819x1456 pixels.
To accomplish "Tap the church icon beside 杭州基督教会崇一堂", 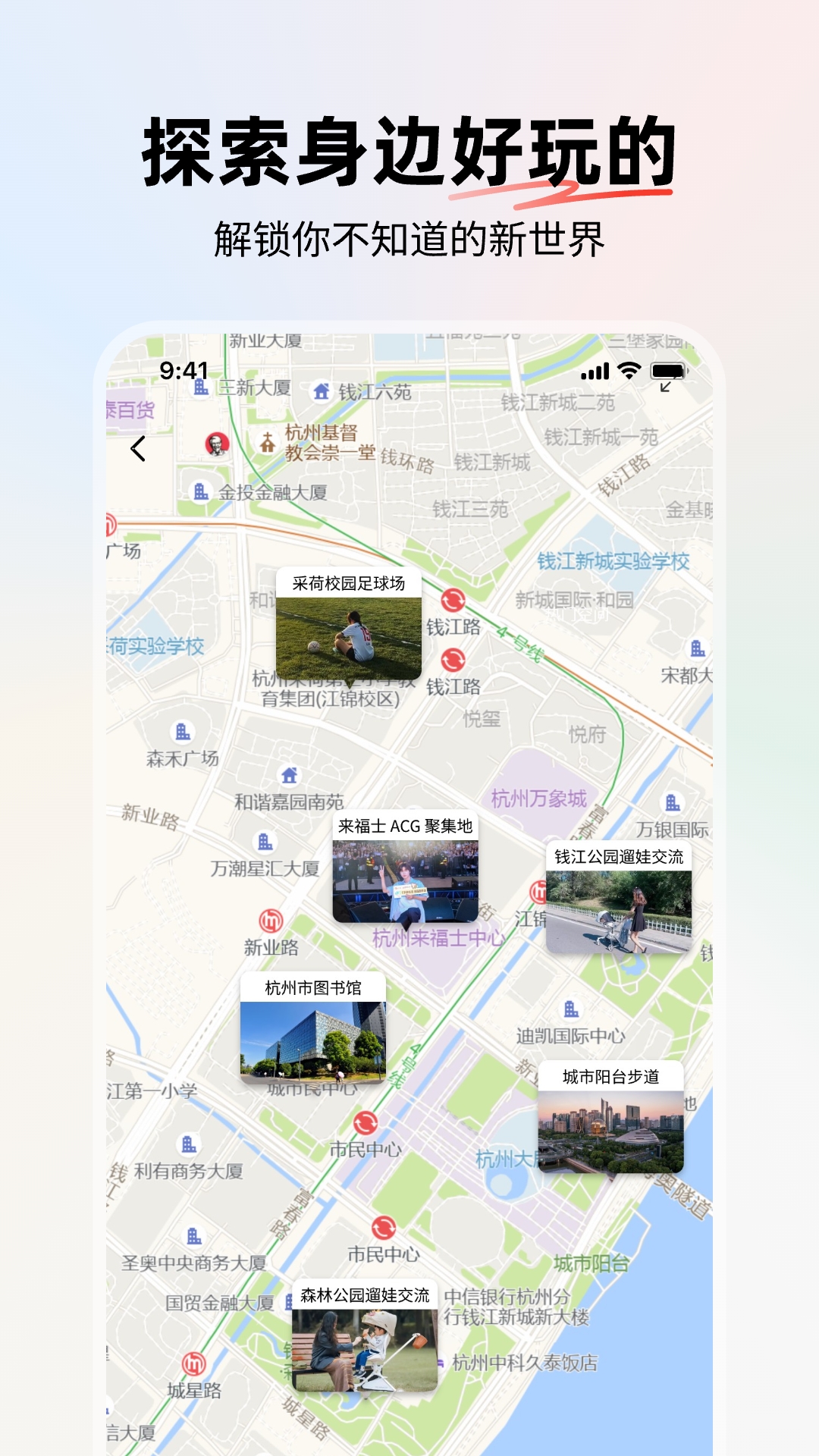I will [x=267, y=442].
